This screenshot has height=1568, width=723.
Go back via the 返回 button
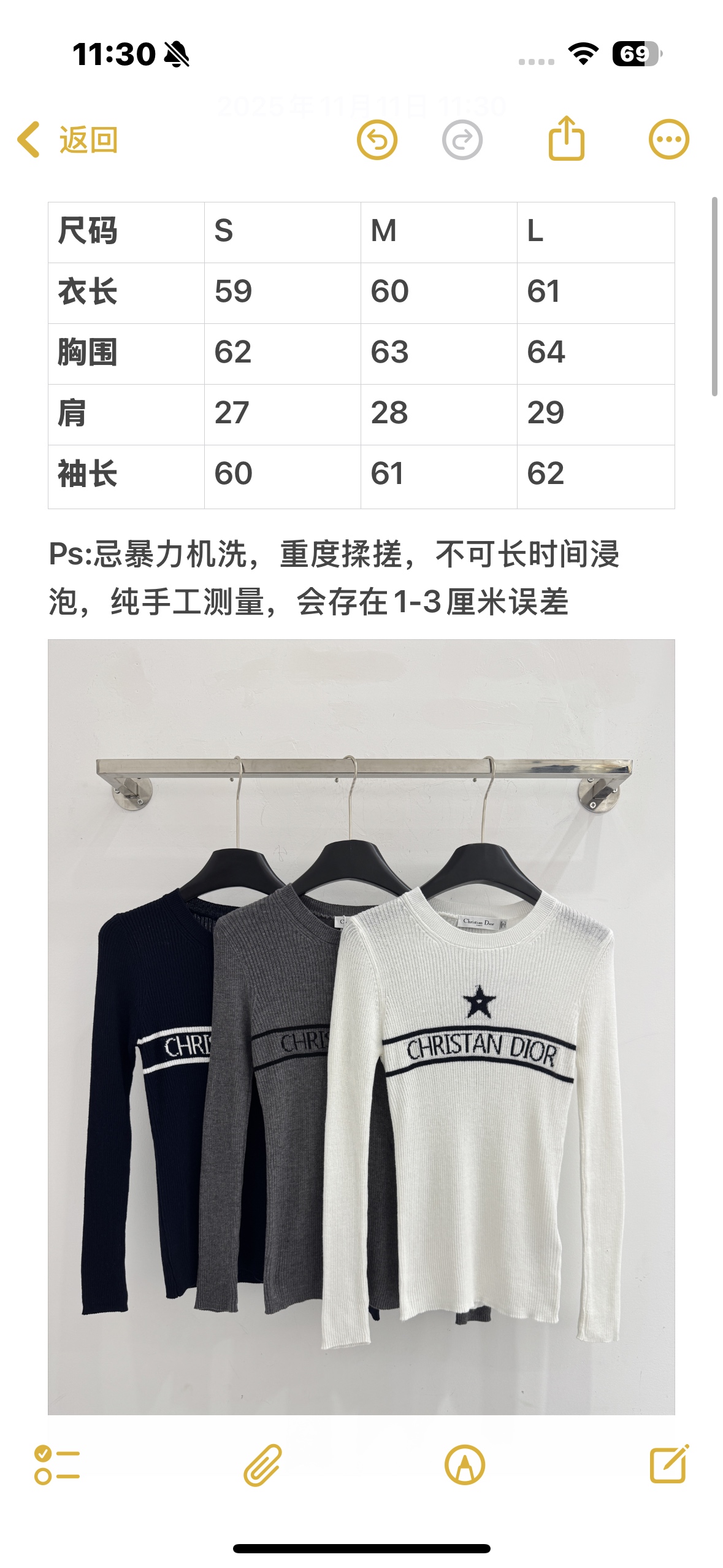pos(67,140)
